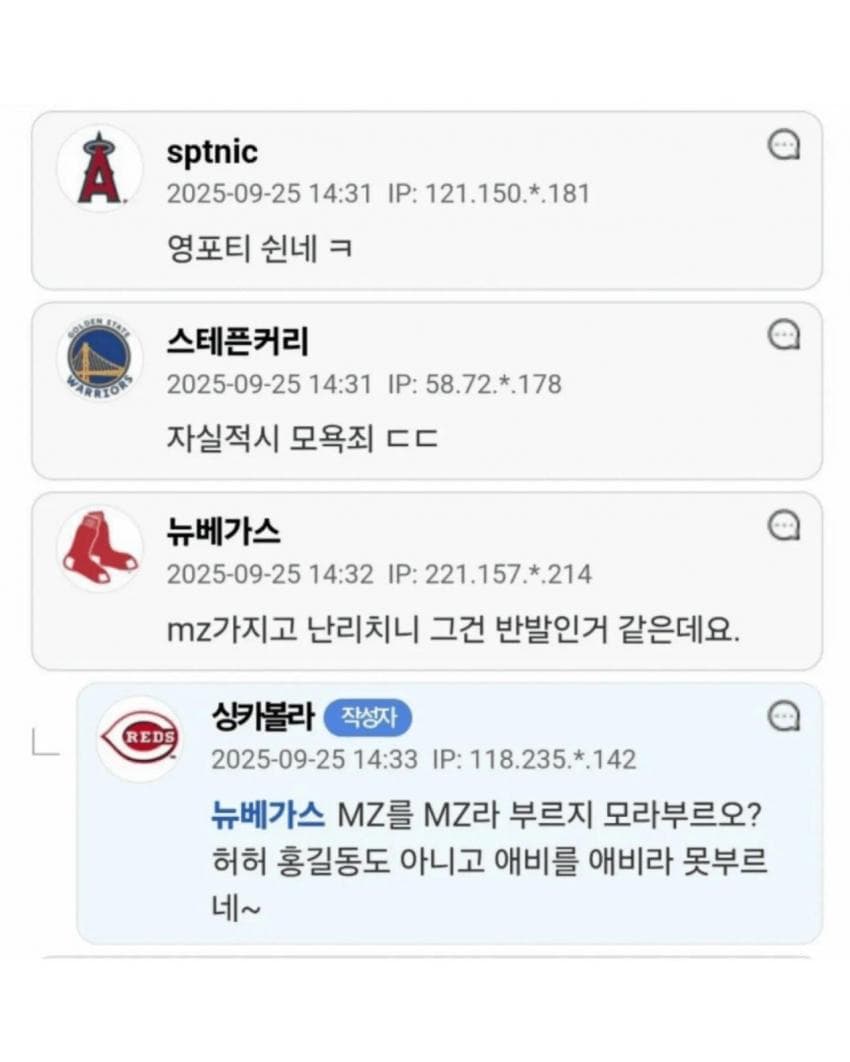The width and height of the screenshot is (850, 1062).
Task: Reply to 스테픈커리's comment
Action: 784,335
